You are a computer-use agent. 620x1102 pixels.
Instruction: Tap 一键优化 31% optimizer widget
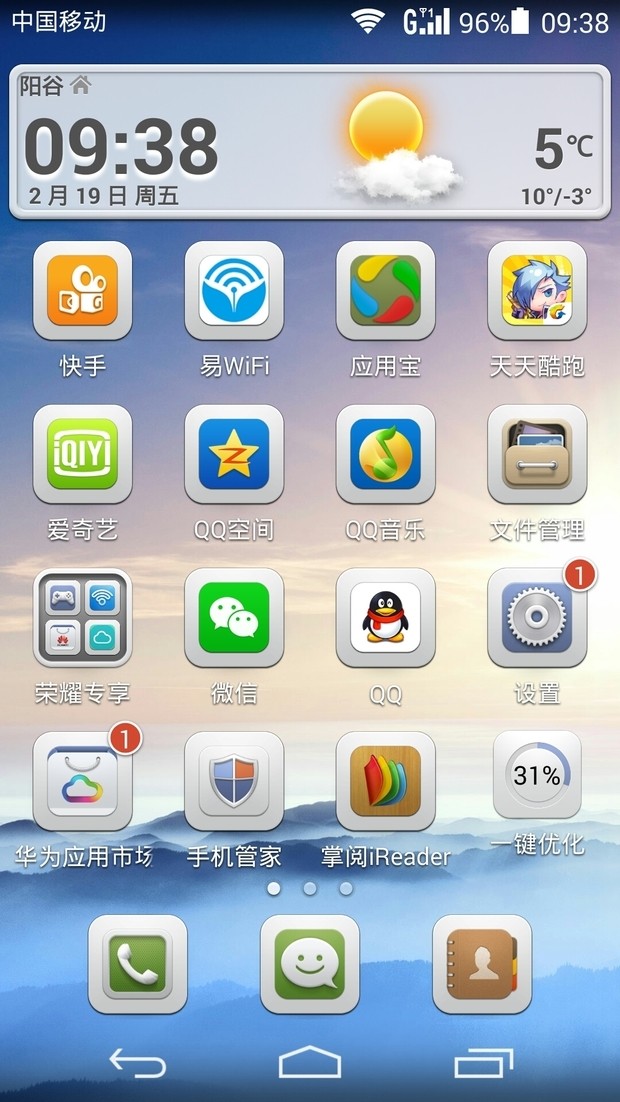[537, 776]
